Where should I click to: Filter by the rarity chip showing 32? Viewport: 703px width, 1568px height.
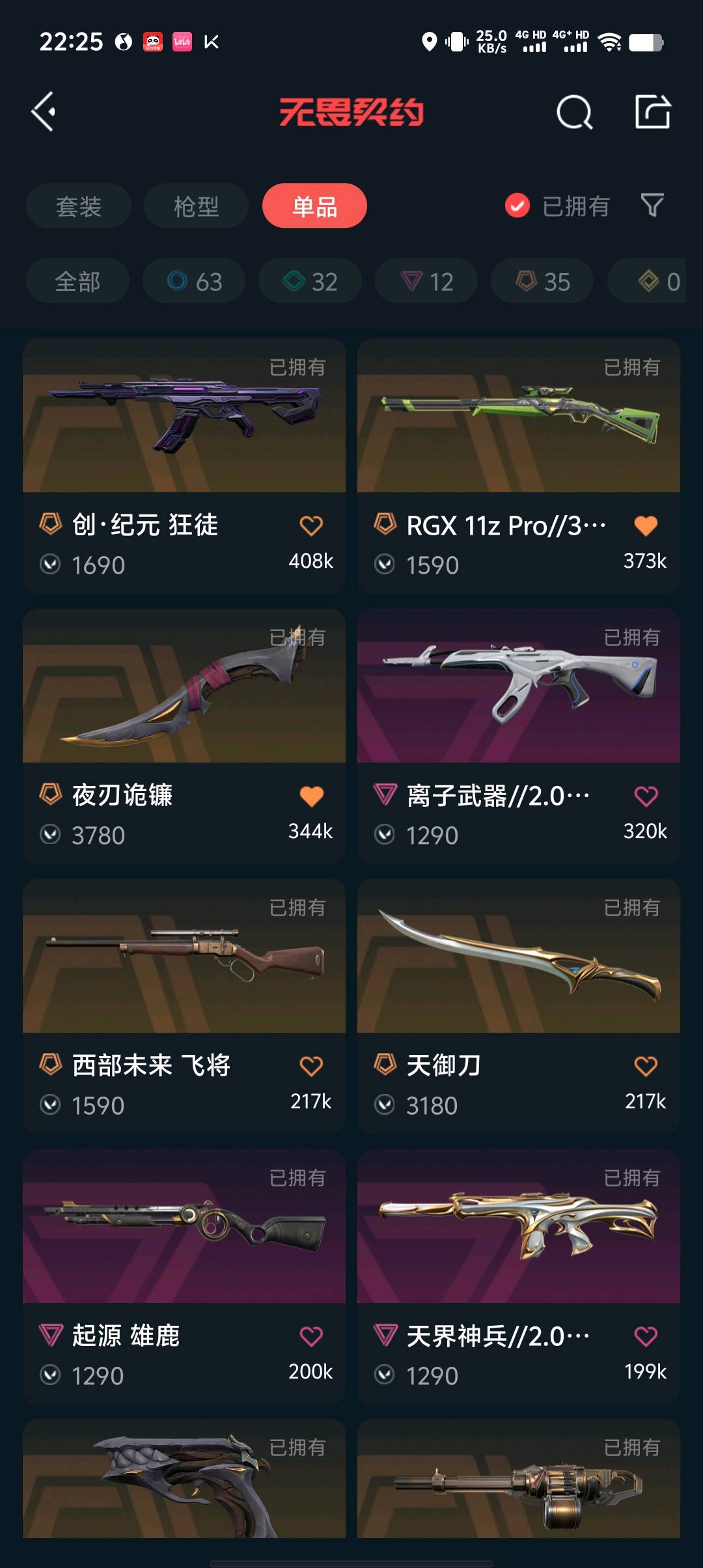coord(310,281)
